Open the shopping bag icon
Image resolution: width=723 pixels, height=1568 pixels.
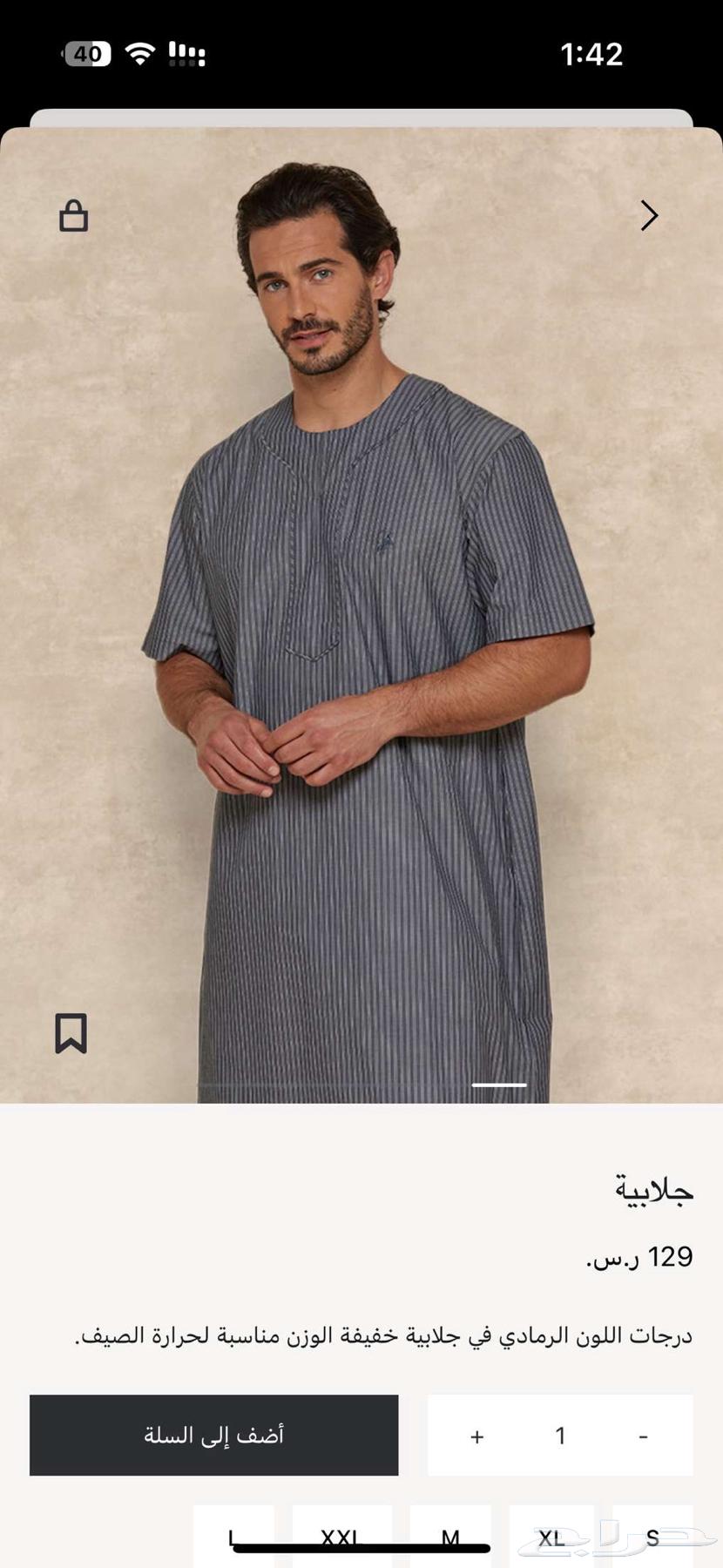coord(74,215)
